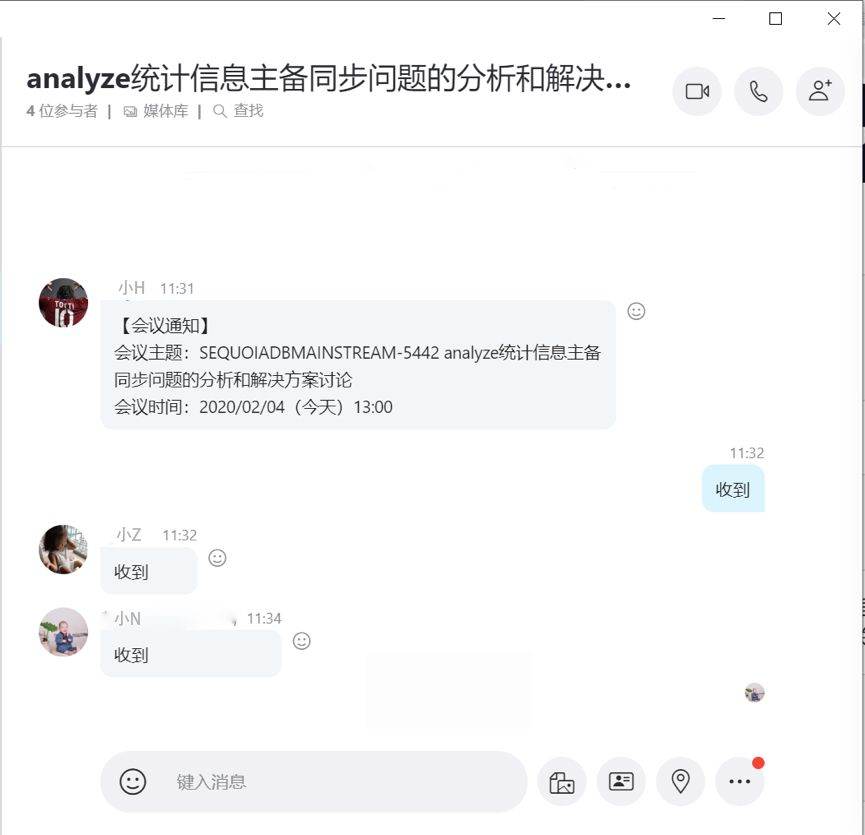Start a video call
This screenshot has width=865, height=835.
pyautogui.click(x=697, y=91)
